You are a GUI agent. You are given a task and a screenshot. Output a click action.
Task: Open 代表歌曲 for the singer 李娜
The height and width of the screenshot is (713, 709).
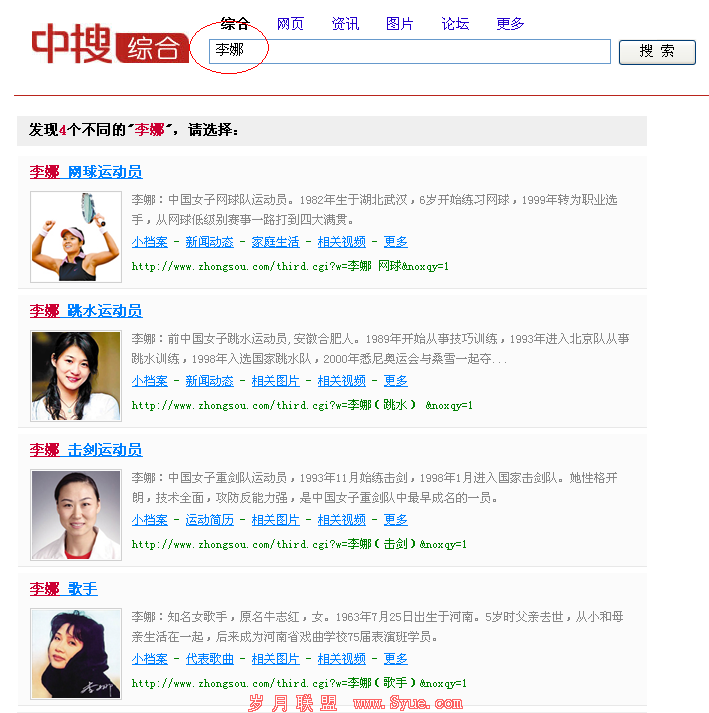pos(209,659)
